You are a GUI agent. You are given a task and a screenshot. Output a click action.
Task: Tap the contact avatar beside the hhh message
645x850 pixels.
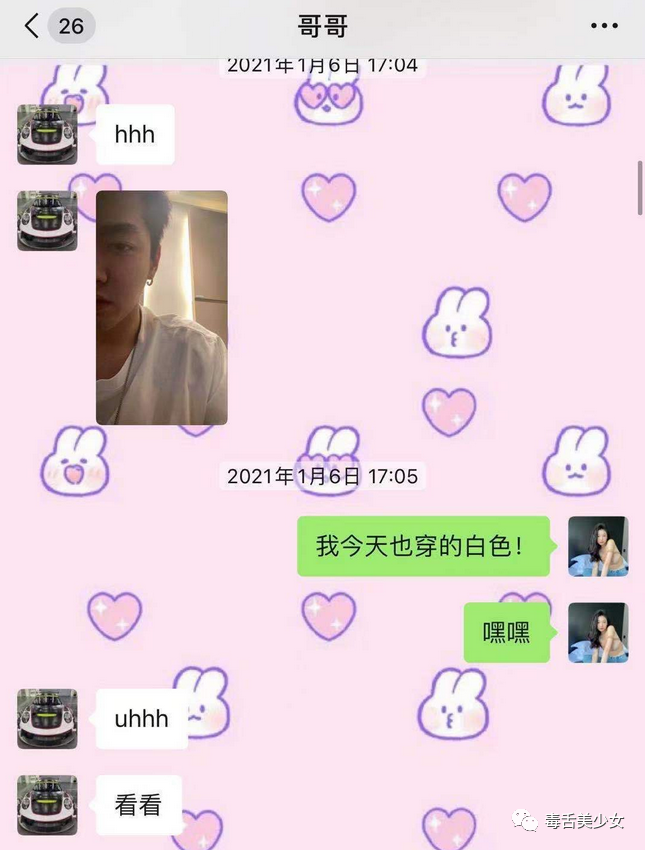(x=47, y=134)
